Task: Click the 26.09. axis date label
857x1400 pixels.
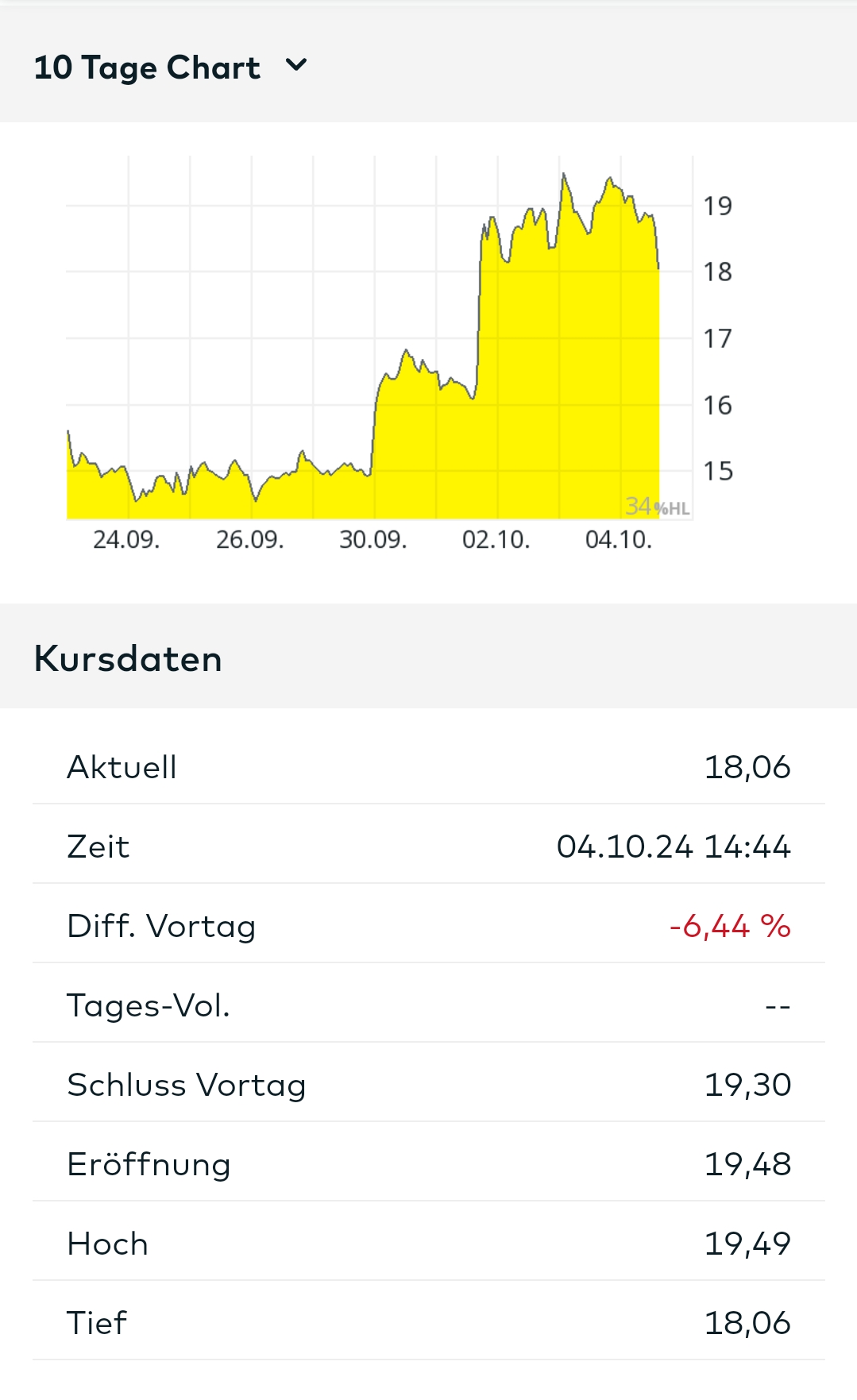Action: coord(251,538)
